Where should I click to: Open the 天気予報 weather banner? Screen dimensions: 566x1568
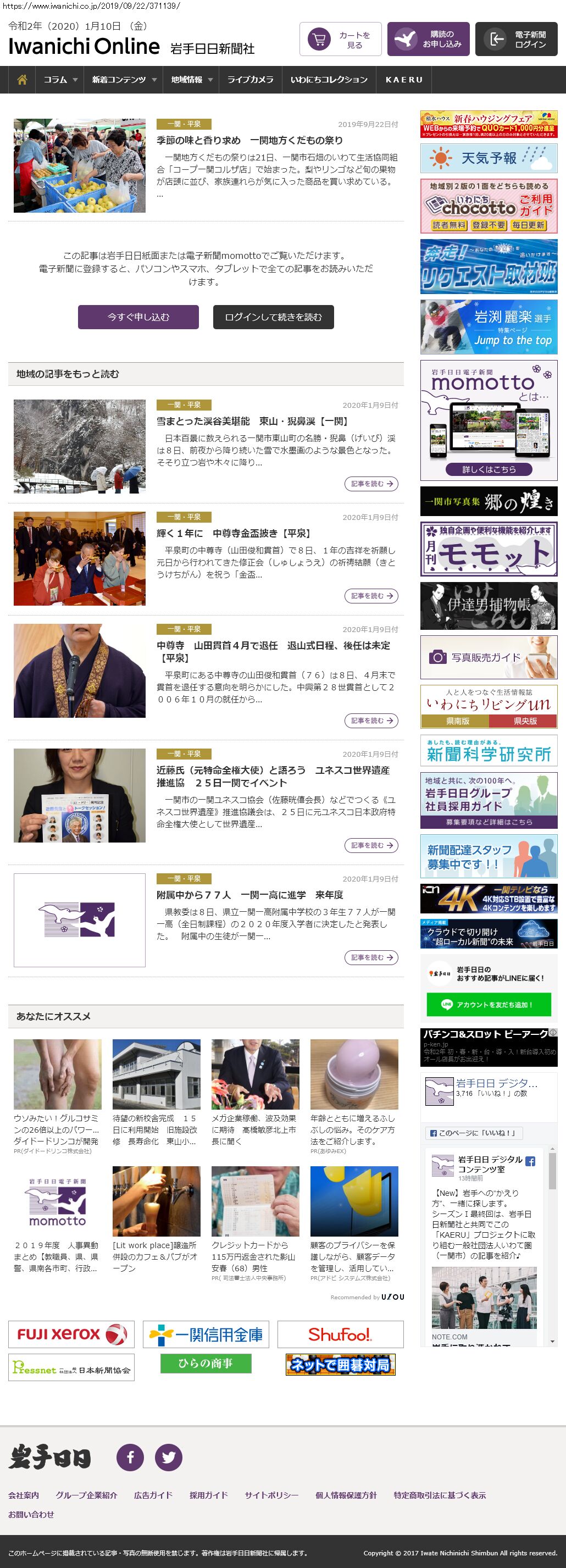(x=489, y=158)
